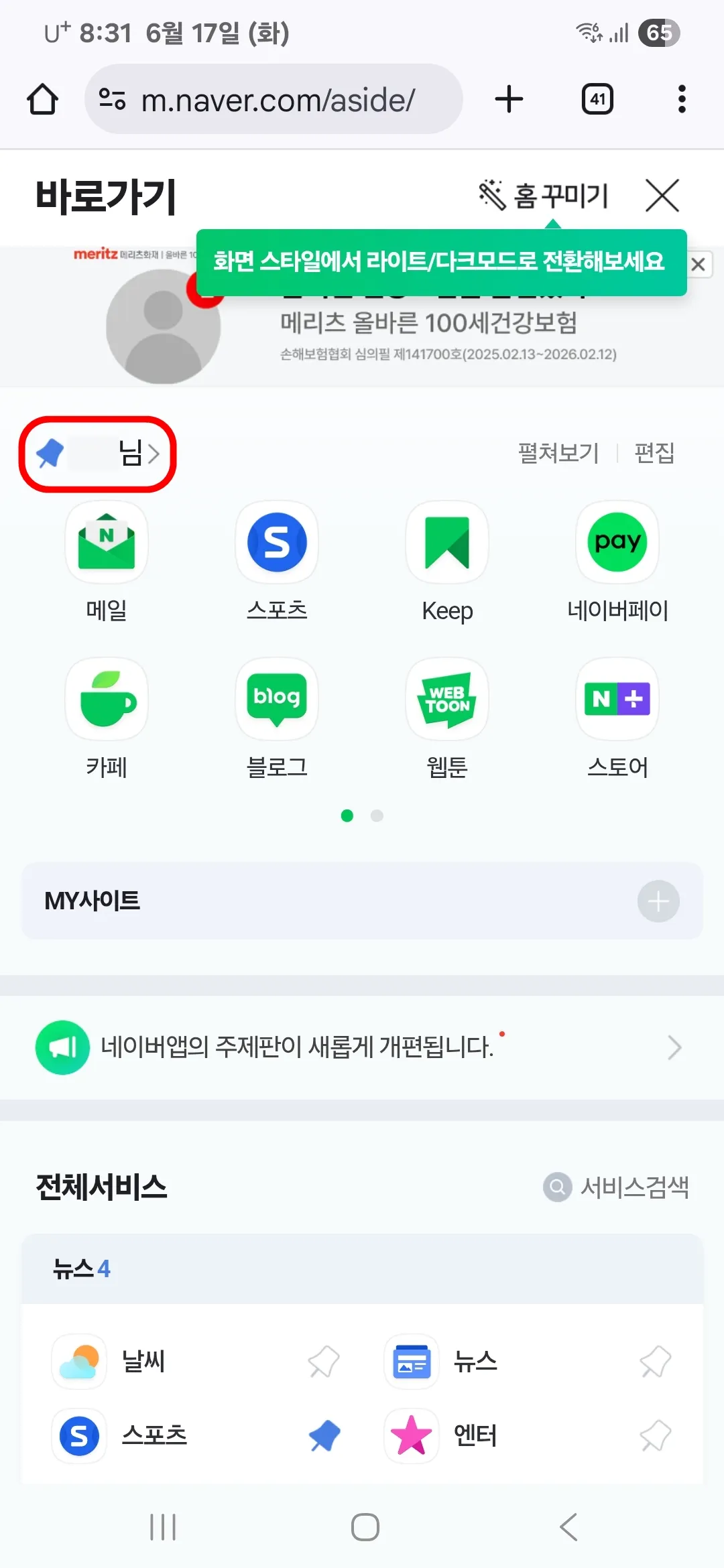Open the 메일 Naver Mail icon
This screenshot has width=724, height=1568.
pyautogui.click(x=107, y=543)
